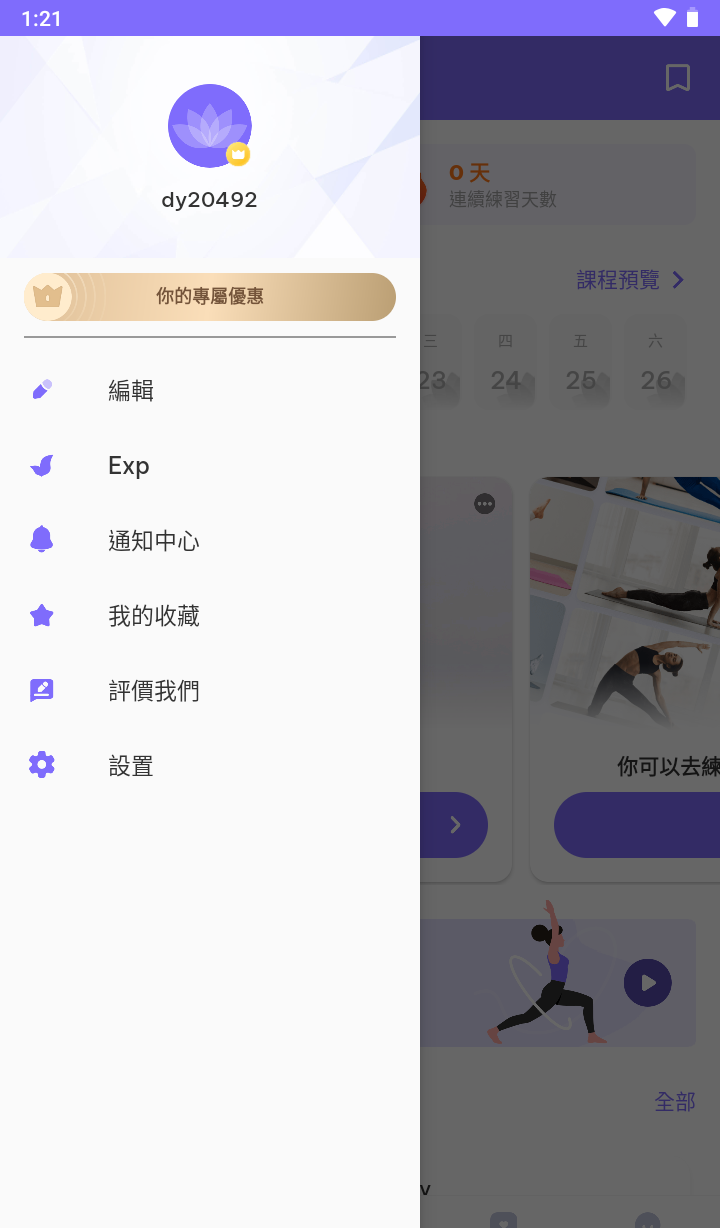Play the yoga pose video
This screenshot has height=1228, width=720.
pyautogui.click(x=647, y=983)
